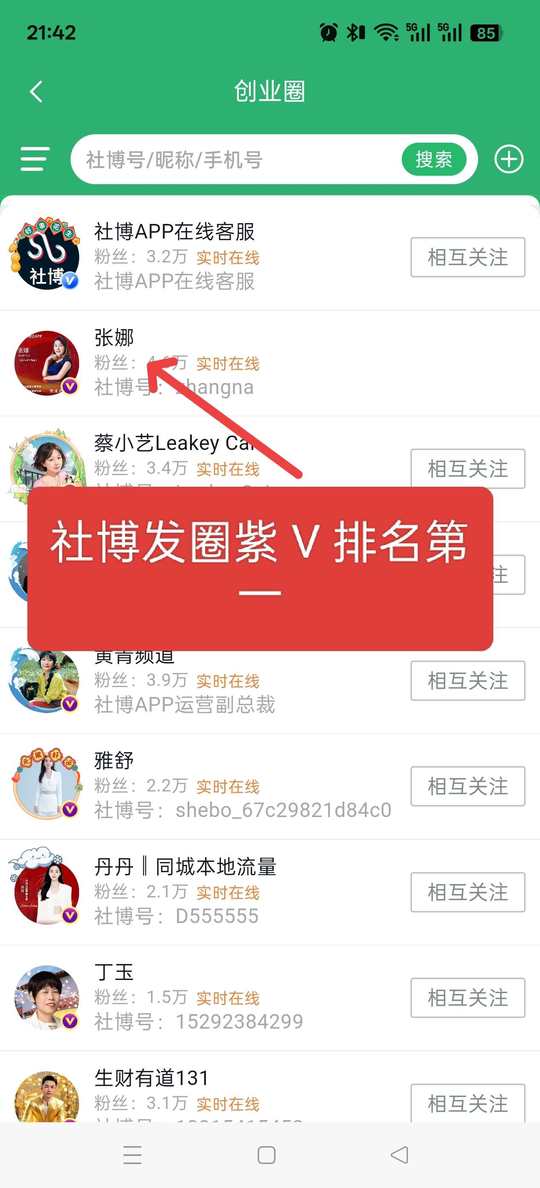The width and height of the screenshot is (540, 1188).
Task: Open 丁玉's profile row
Action: (270, 998)
